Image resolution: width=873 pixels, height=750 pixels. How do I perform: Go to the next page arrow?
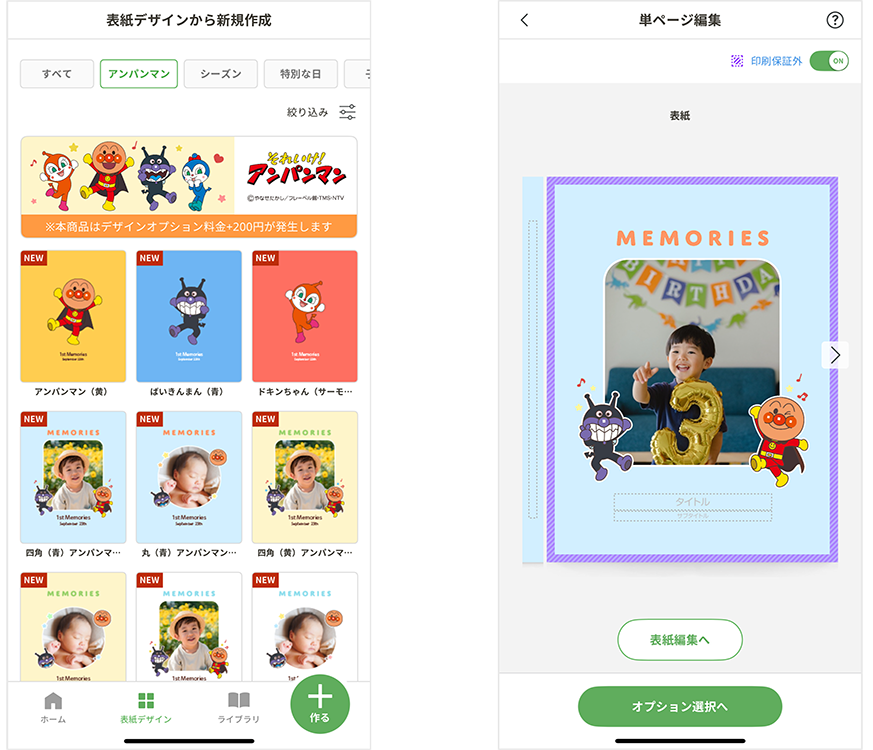[835, 355]
